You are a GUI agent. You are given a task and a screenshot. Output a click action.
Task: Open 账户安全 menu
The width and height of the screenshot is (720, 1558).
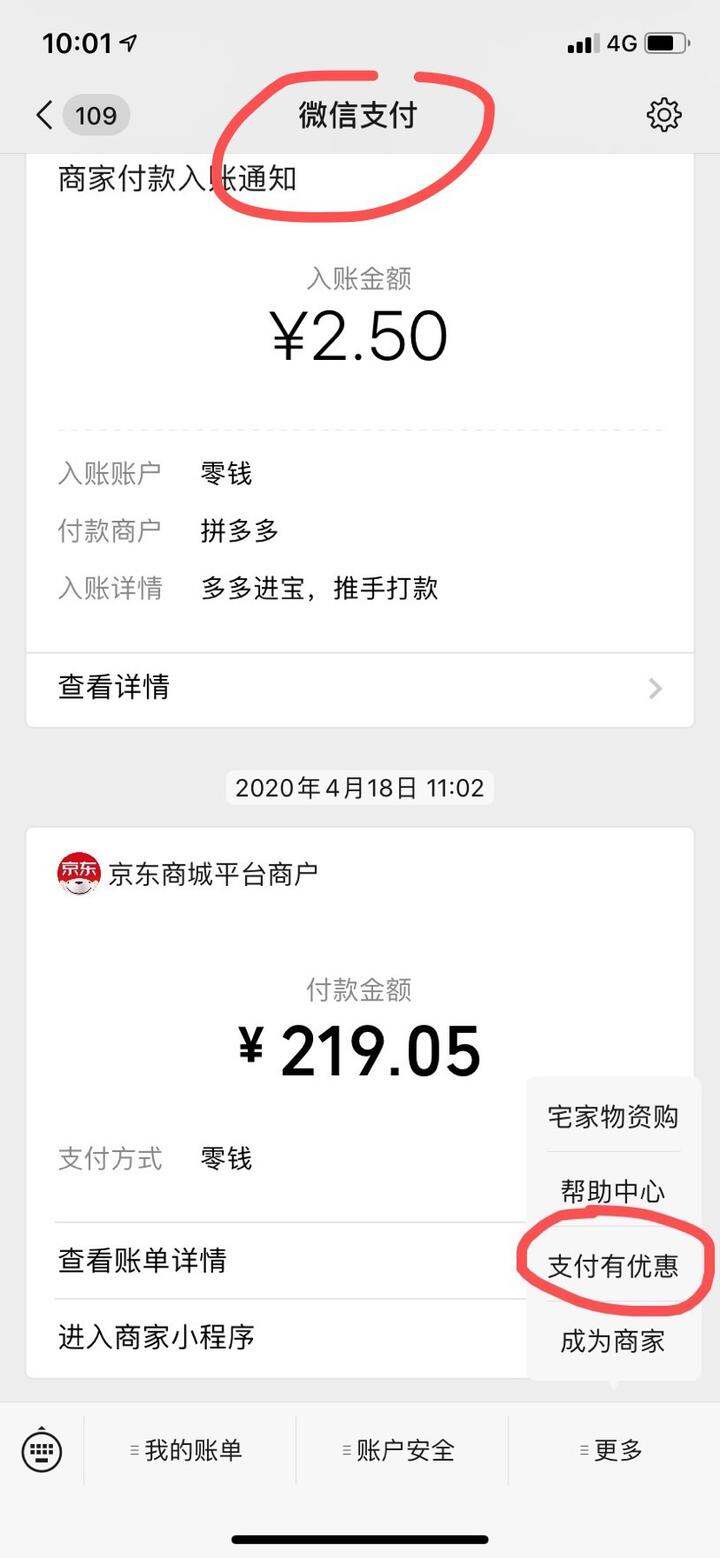[x=402, y=1450]
